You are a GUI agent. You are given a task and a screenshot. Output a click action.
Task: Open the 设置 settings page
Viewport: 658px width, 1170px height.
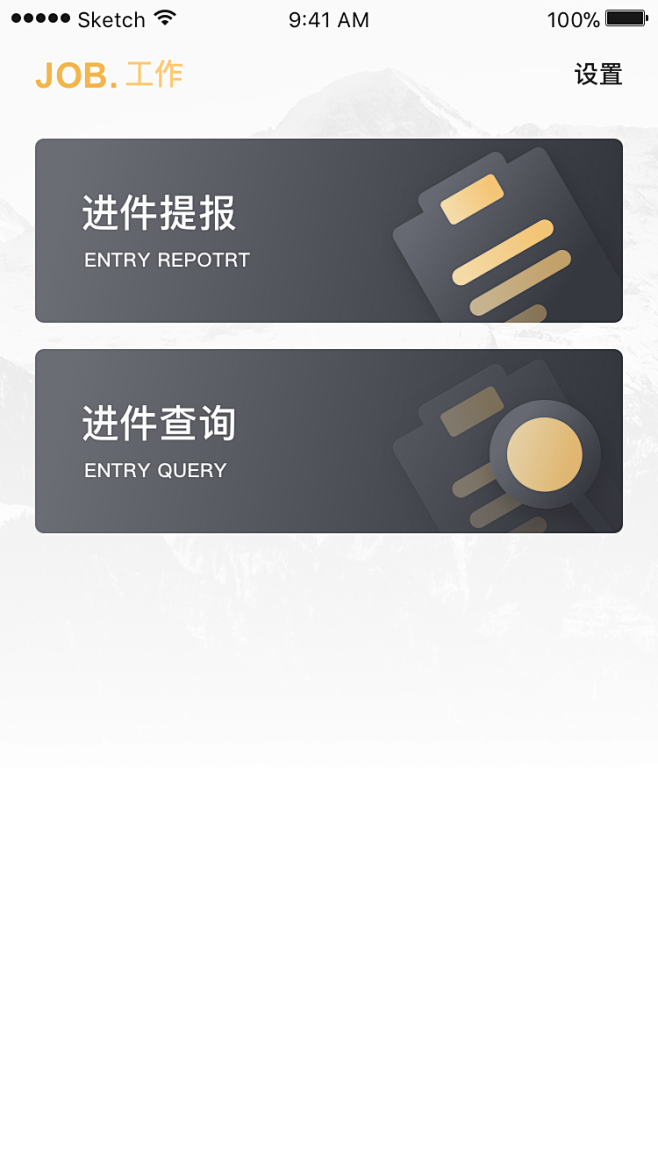point(598,75)
